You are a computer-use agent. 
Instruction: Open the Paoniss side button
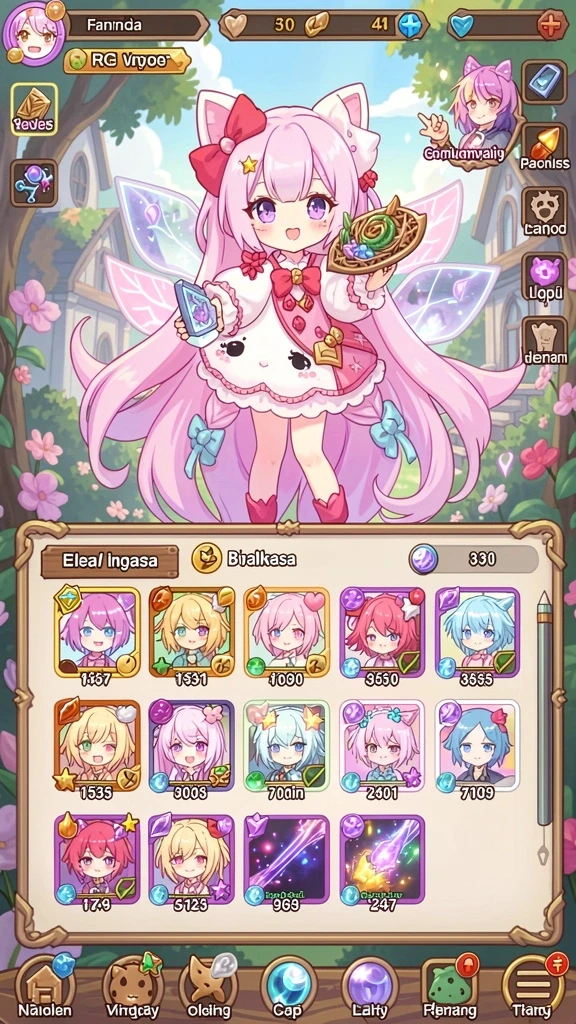point(544,148)
